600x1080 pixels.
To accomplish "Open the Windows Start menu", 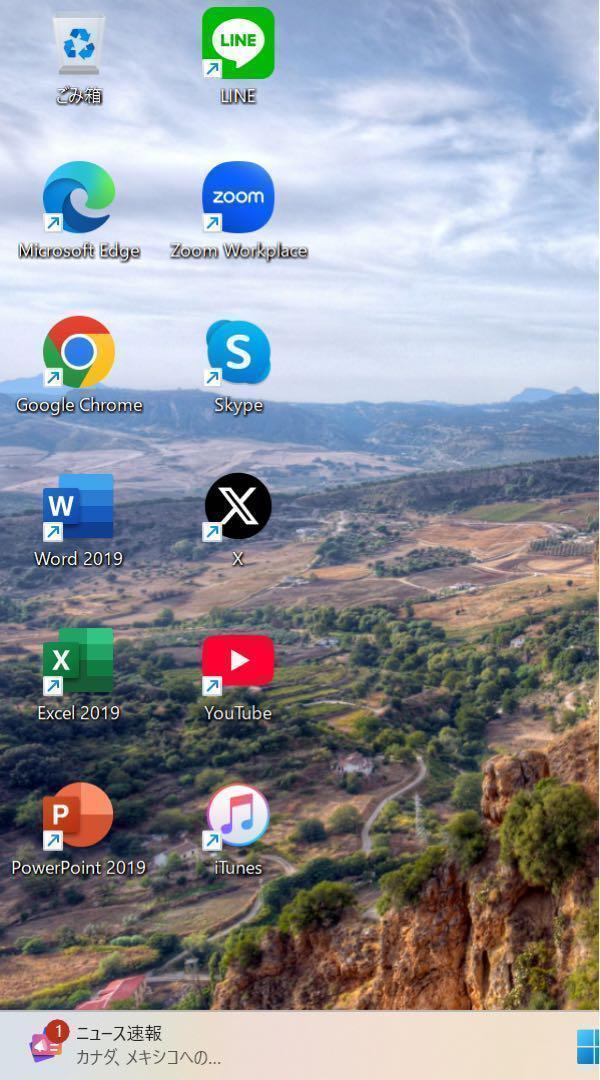I will (588, 1047).
